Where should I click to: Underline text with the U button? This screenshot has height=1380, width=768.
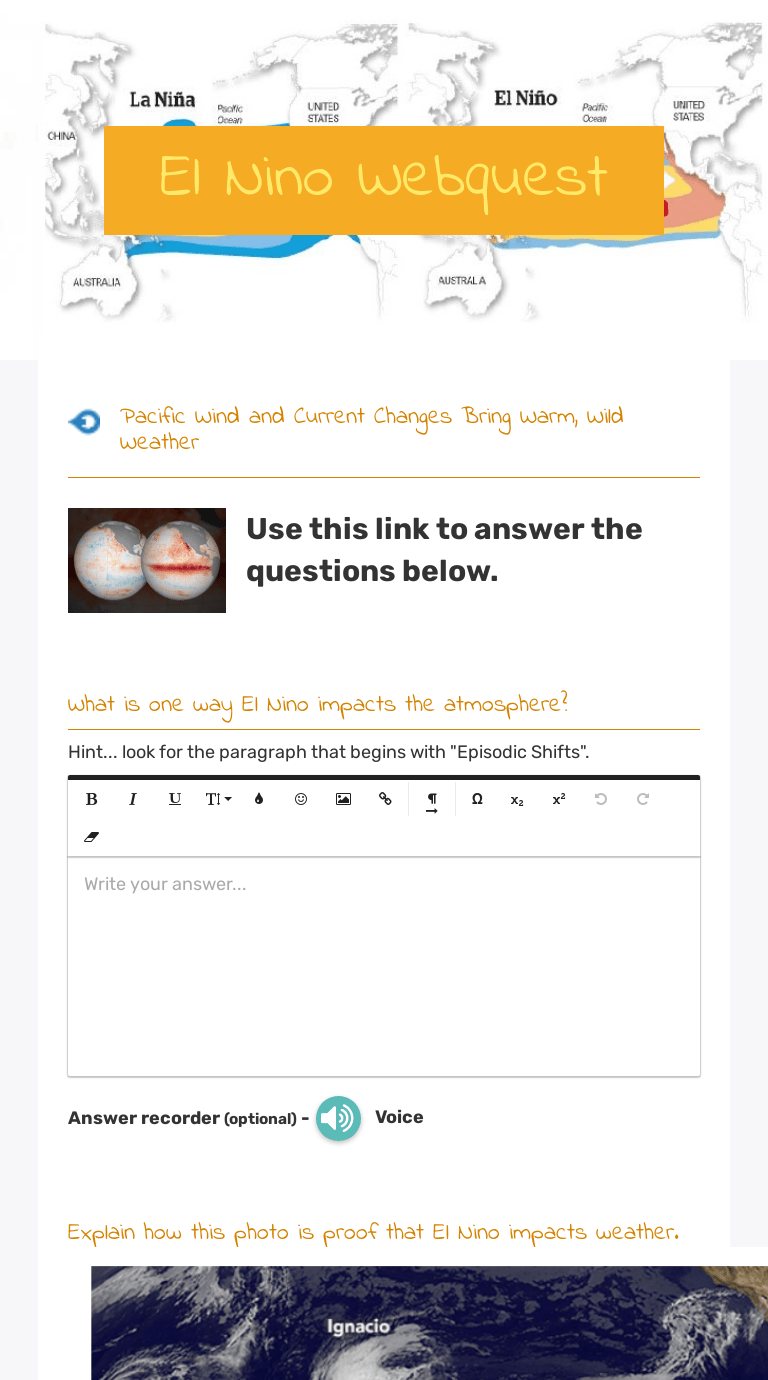(175, 799)
